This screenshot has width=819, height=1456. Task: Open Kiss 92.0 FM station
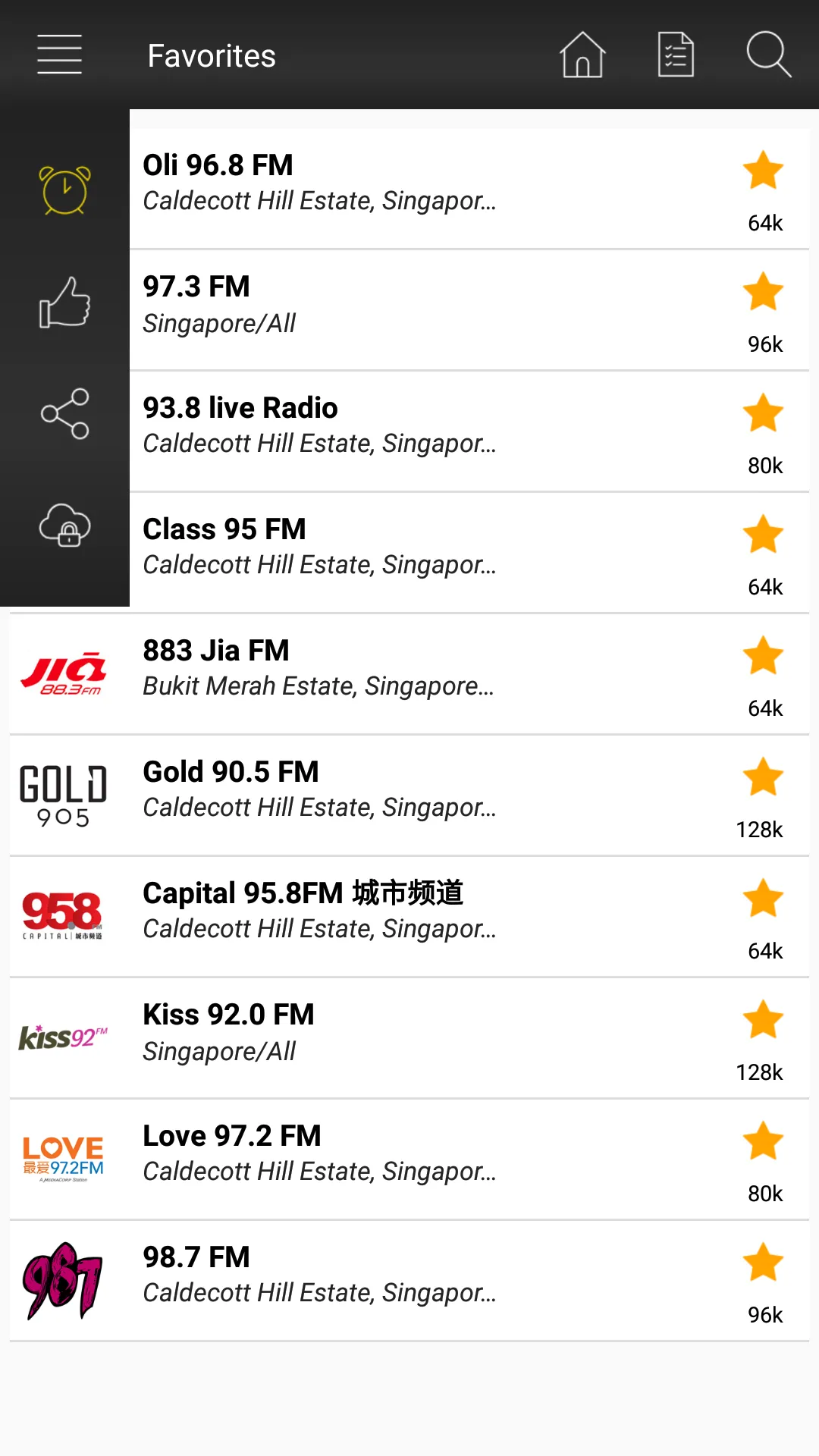click(x=409, y=1037)
